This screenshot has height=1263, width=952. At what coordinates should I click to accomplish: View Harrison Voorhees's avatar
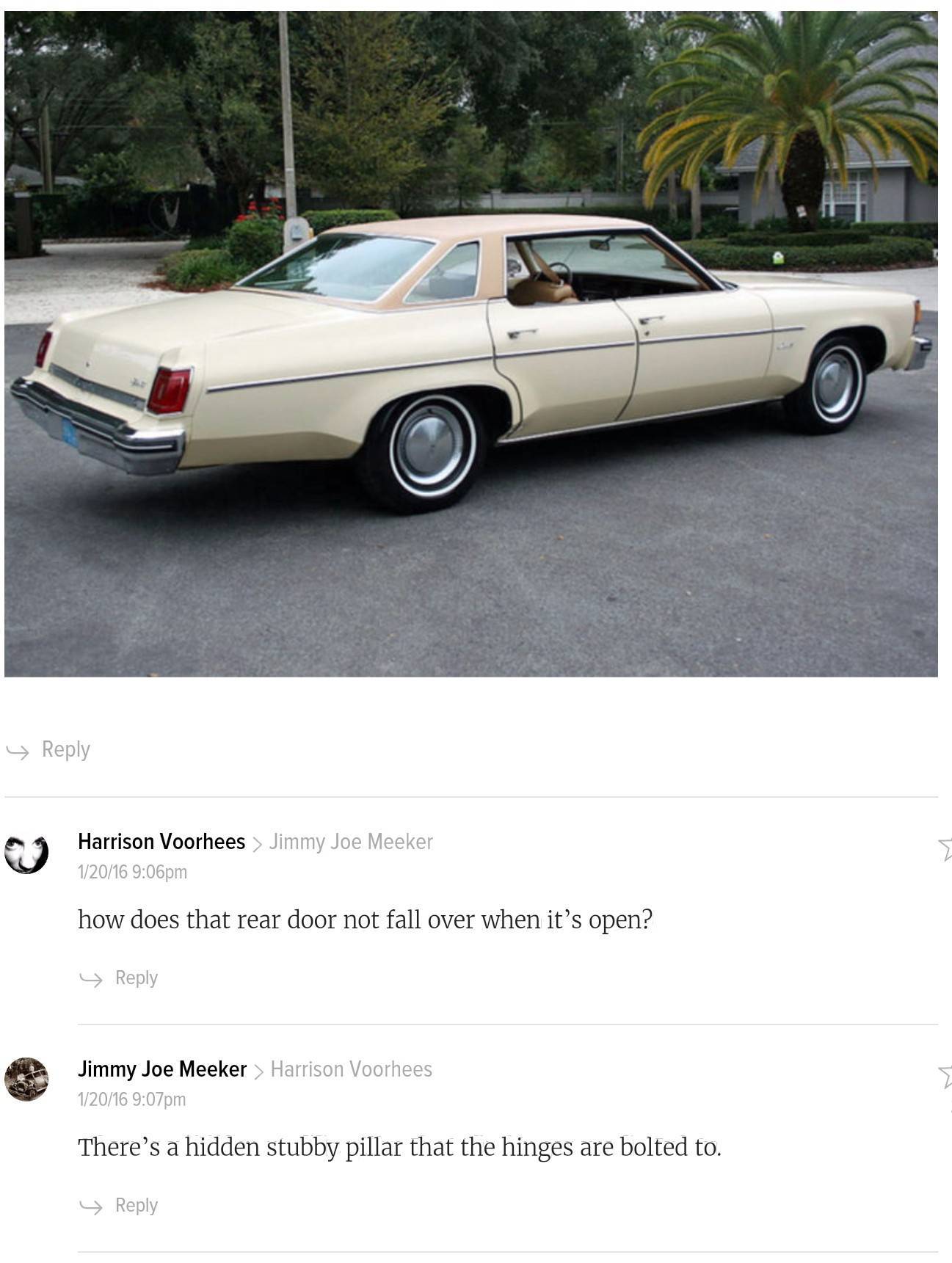[26, 853]
